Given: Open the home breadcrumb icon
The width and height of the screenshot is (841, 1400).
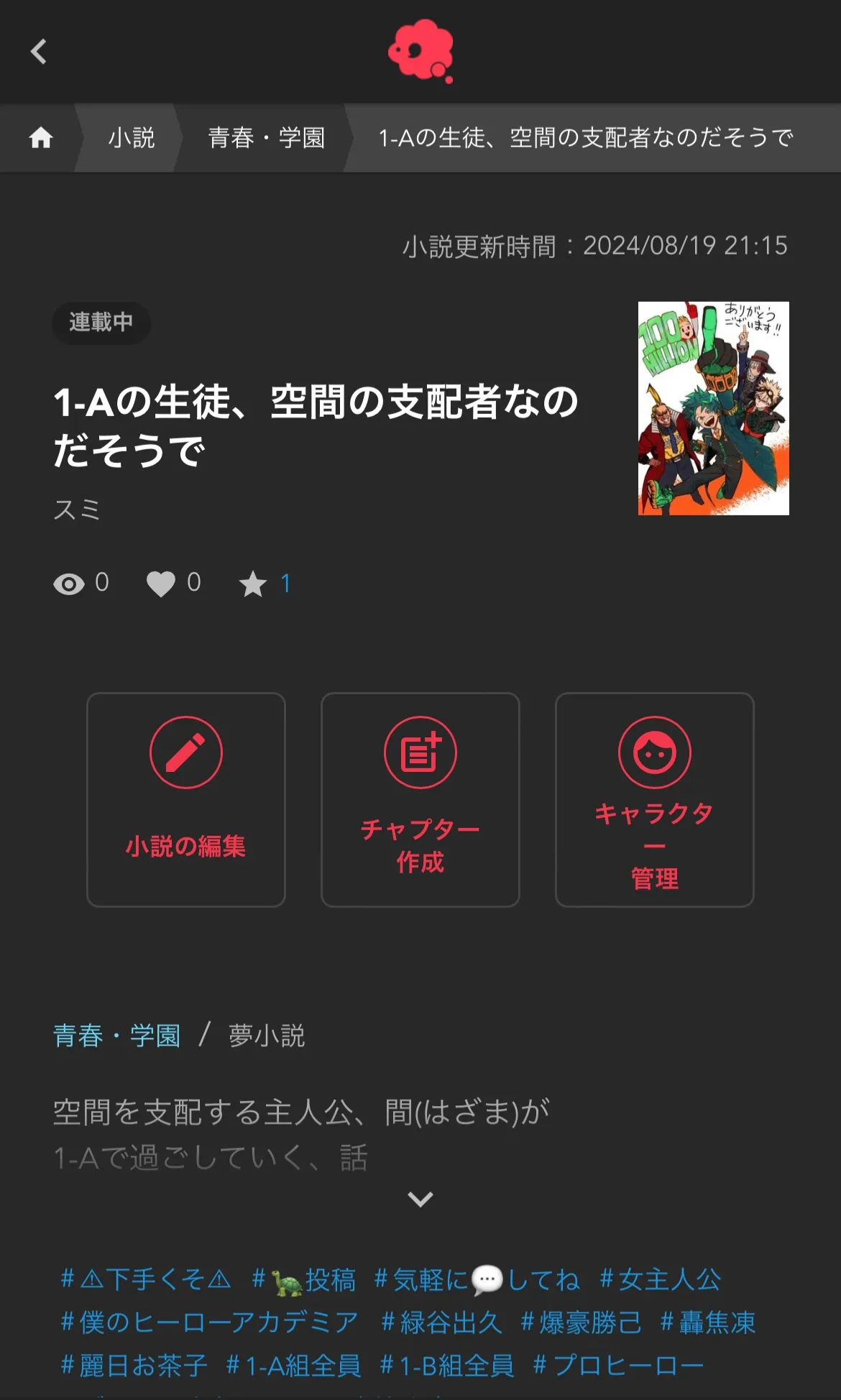Looking at the screenshot, I should (x=41, y=137).
